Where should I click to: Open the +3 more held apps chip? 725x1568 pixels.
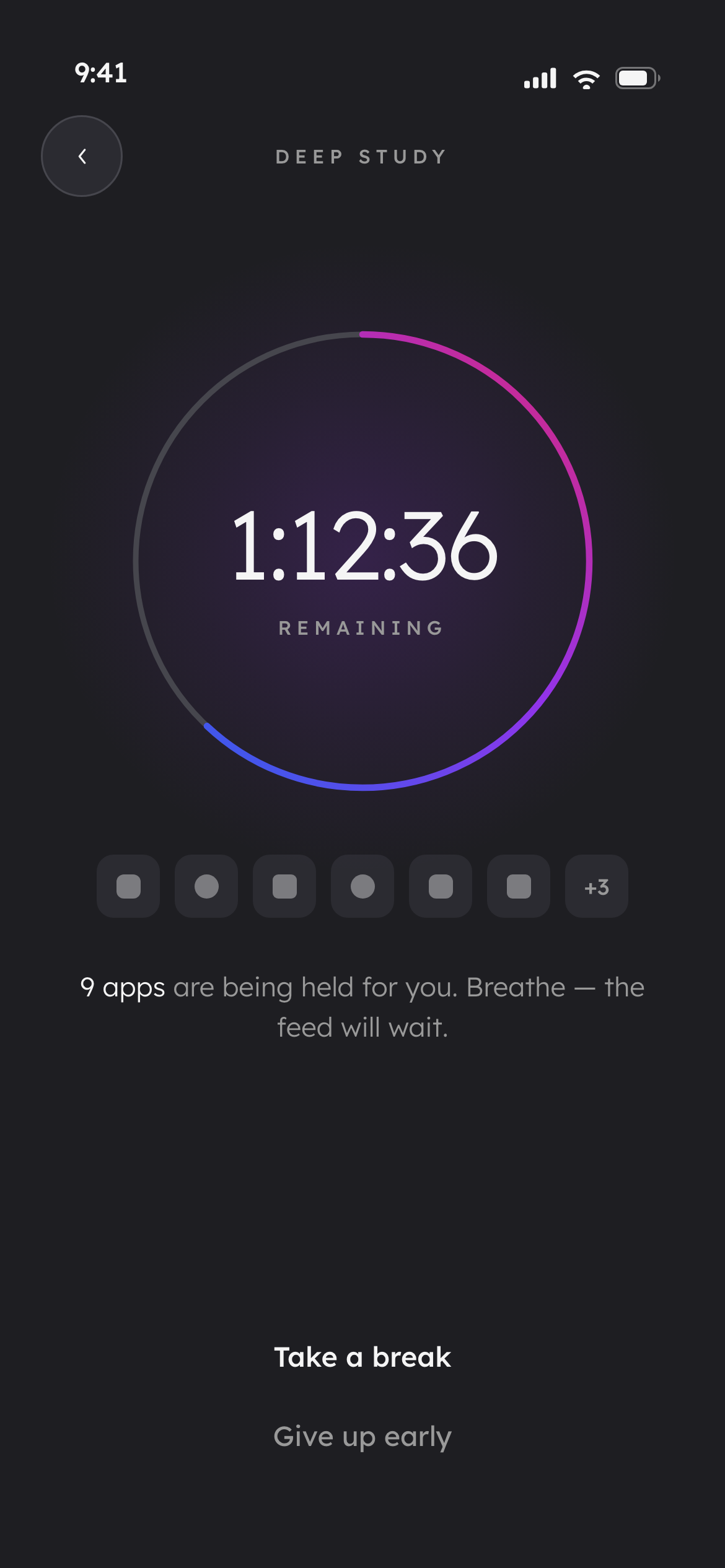click(x=597, y=886)
